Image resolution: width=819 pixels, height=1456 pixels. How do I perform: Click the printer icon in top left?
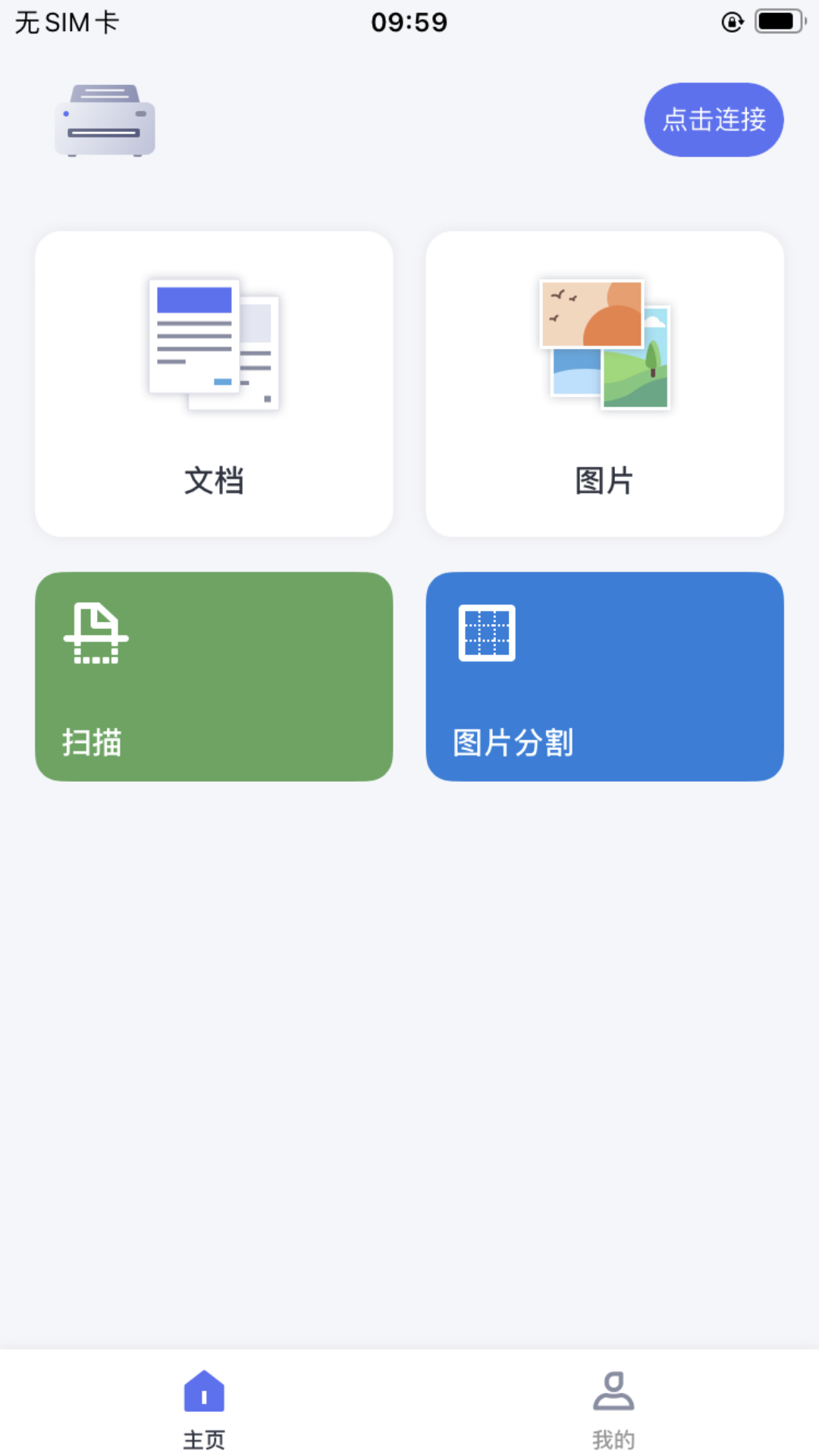pos(105,120)
